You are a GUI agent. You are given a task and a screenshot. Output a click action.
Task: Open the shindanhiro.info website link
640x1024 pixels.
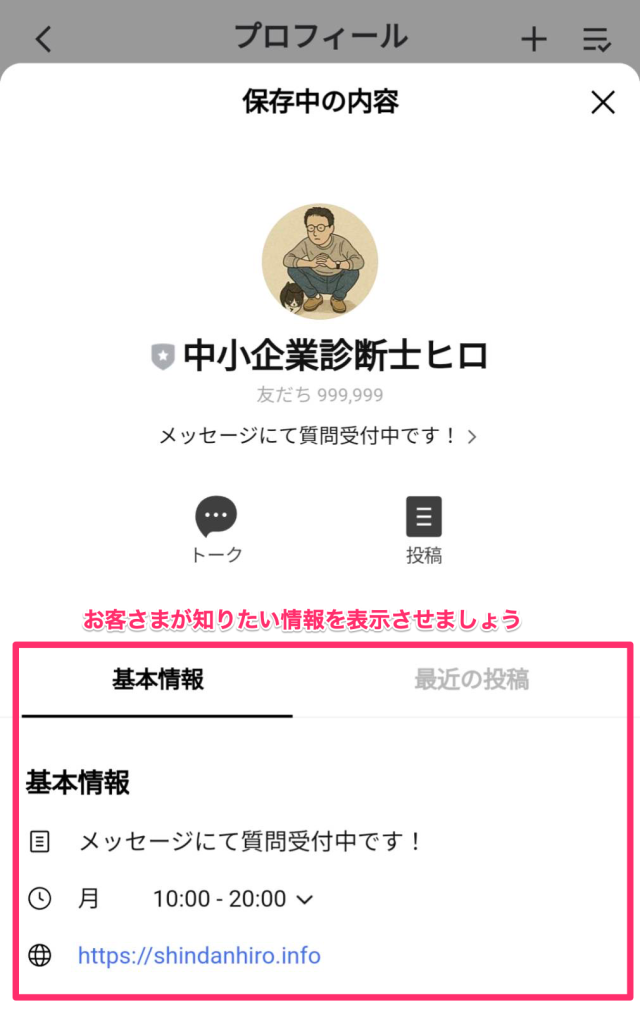[x=199, y=955]
